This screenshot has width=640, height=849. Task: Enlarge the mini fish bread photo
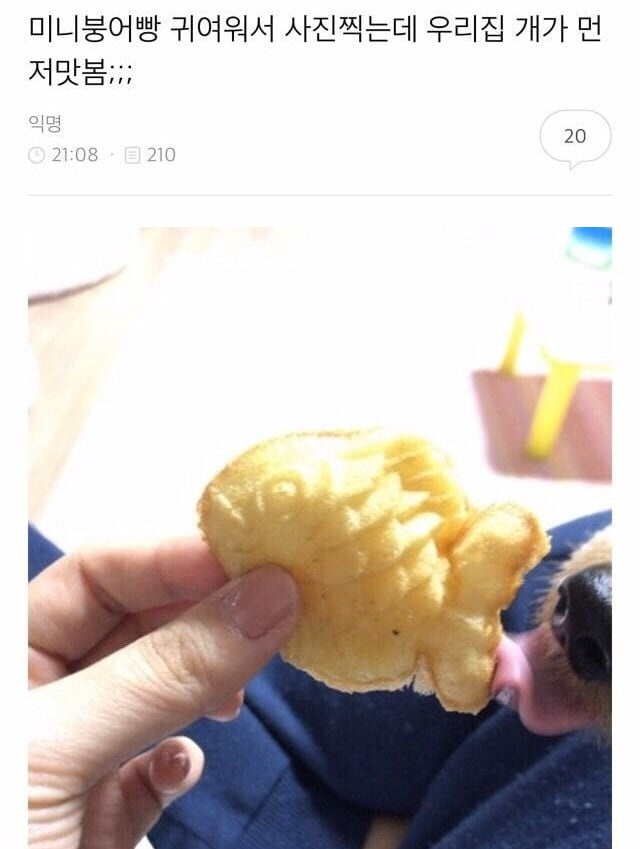[x=320, y=537]
